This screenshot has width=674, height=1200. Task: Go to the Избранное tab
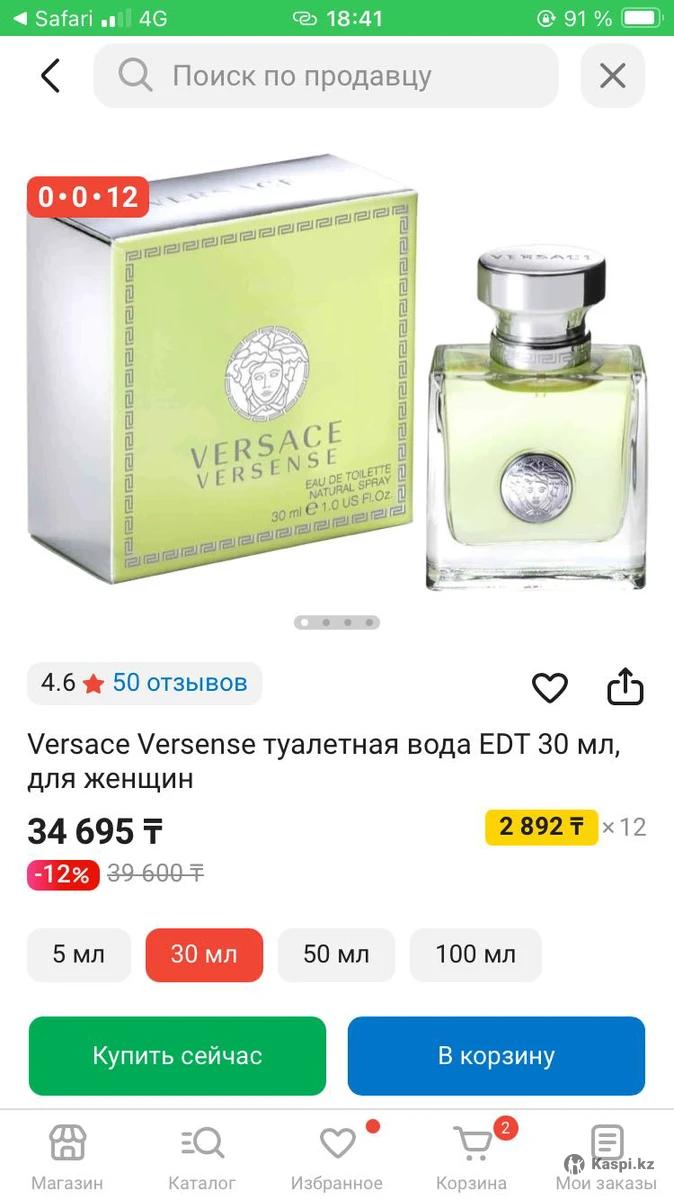click(337, 1156)
